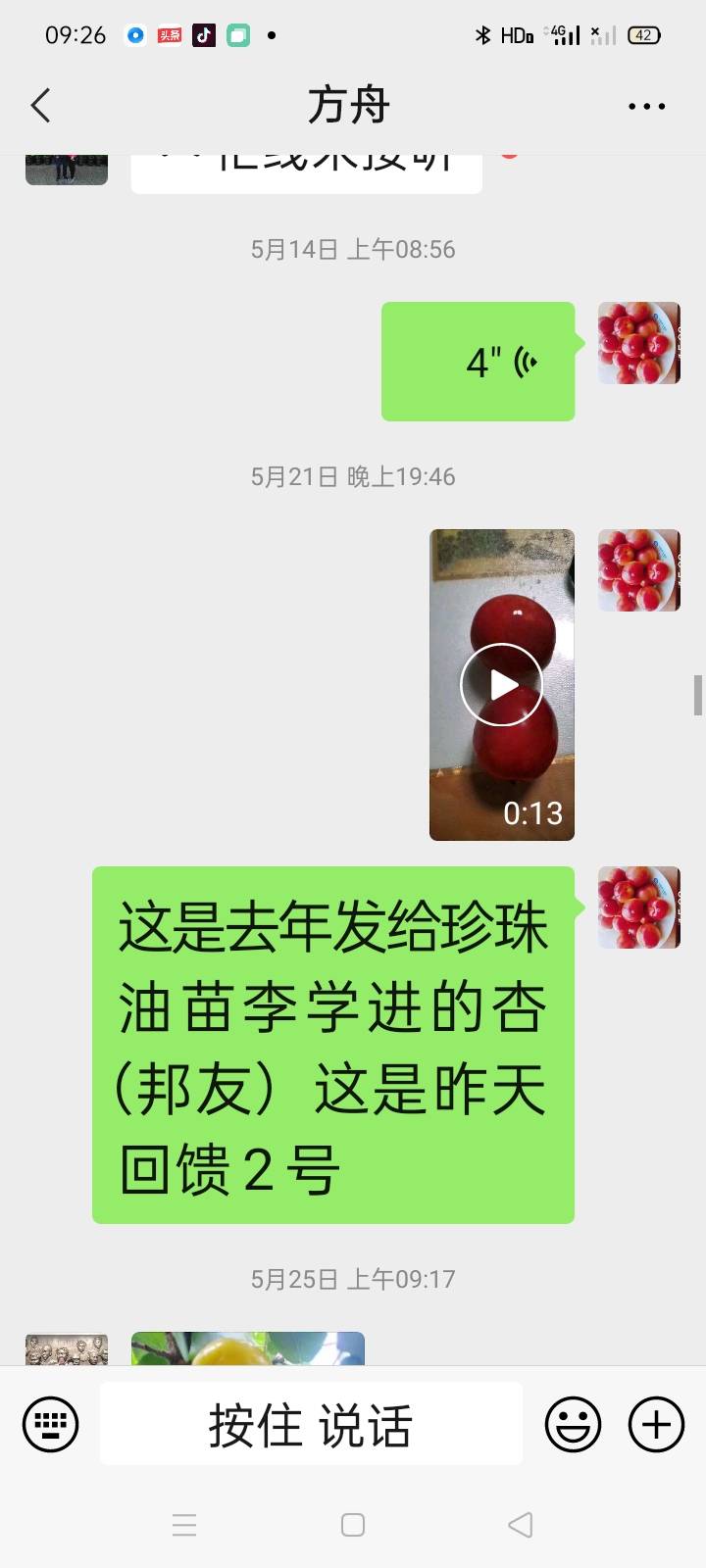Viewport: 706px width, 1568px height.
Task: Play the 0:13 video of red fruit
Action: click(502, 685)
